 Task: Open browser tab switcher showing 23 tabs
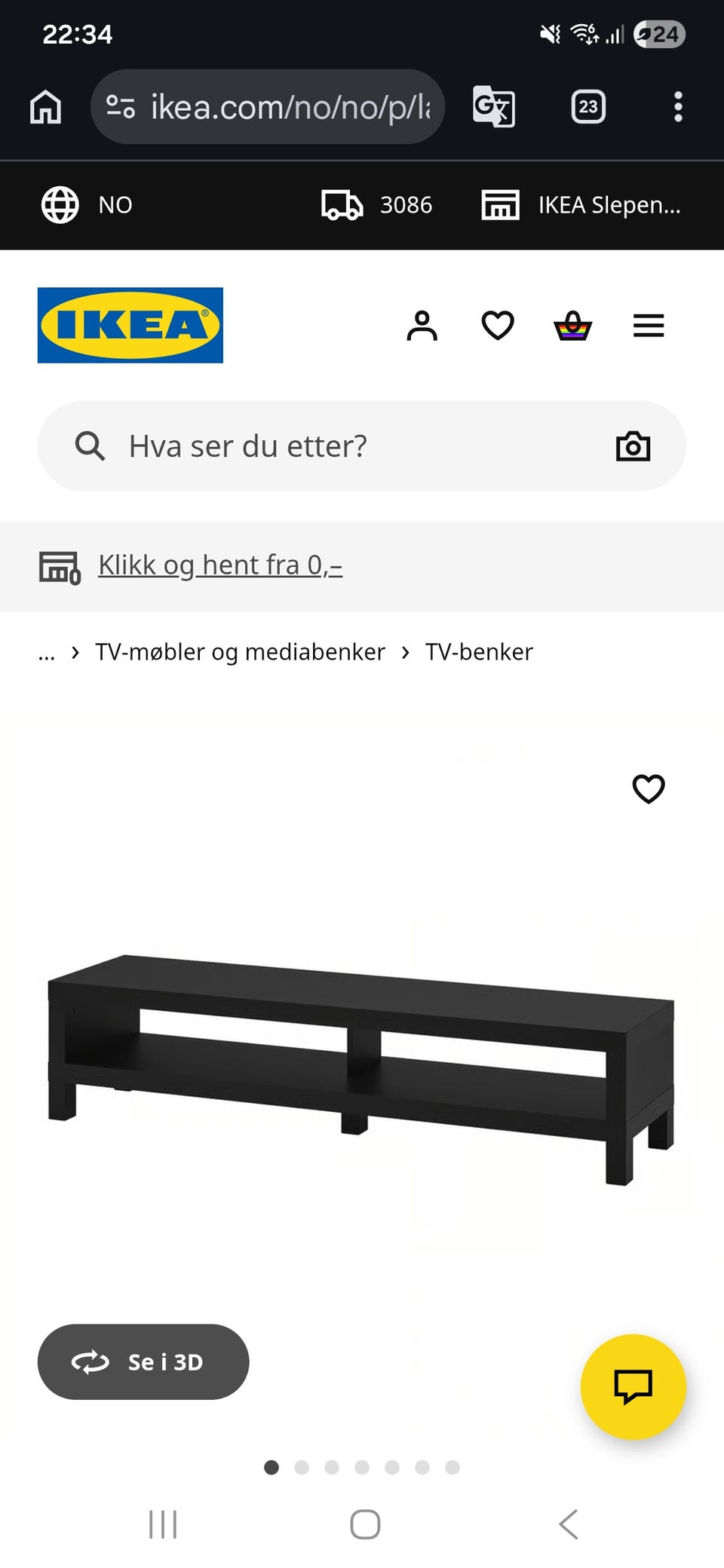point(587,106)
